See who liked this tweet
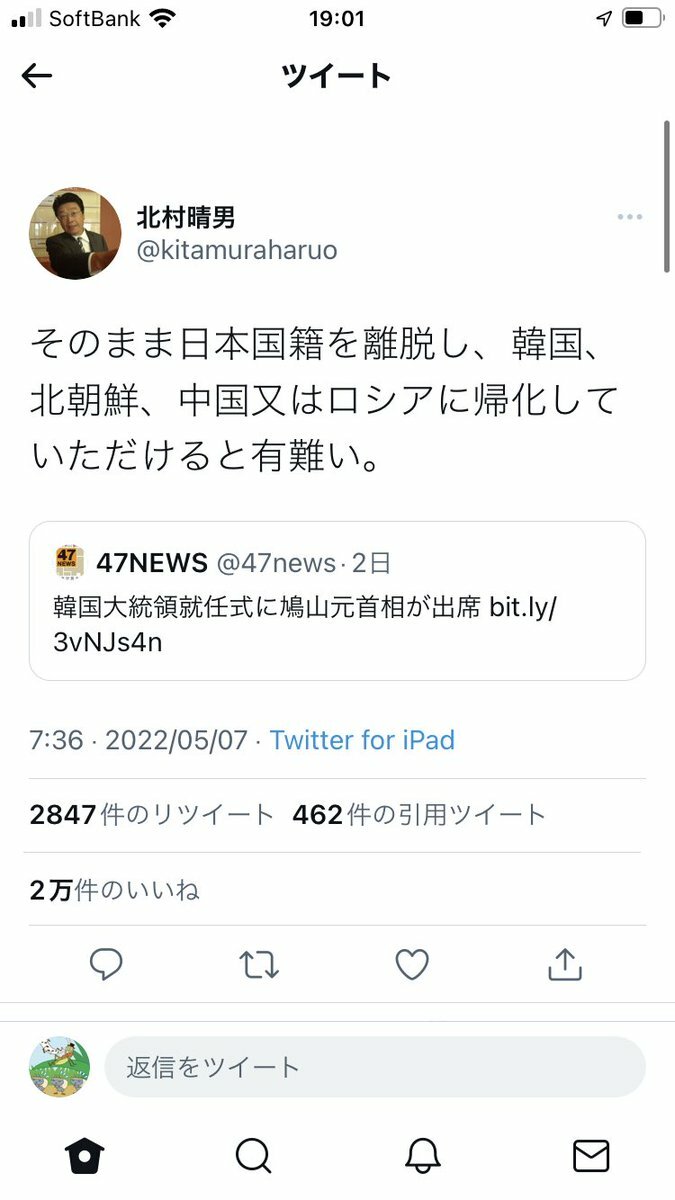The image size is (675, 1200). [115, 889]
